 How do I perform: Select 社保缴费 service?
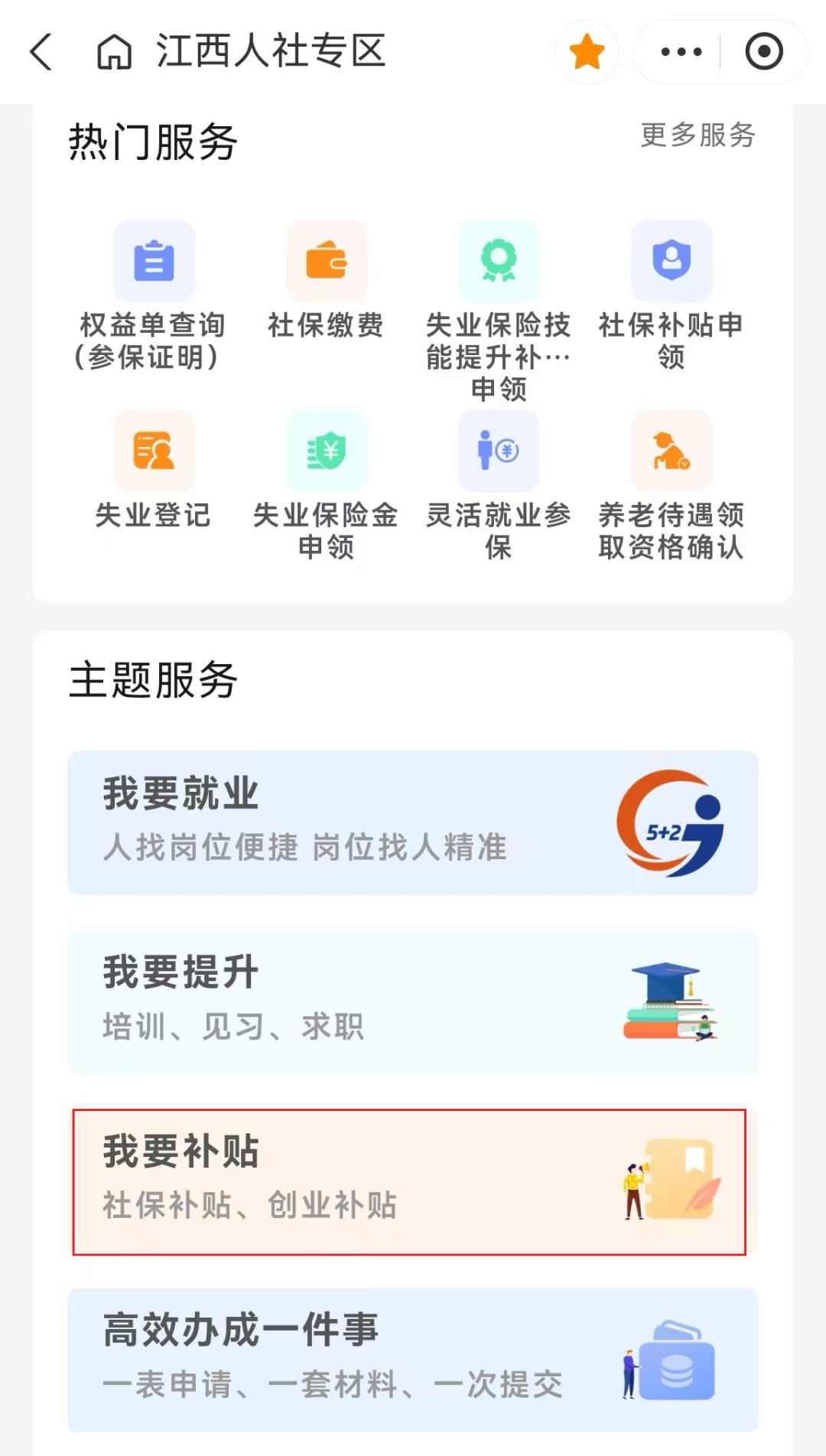point(327,281)
